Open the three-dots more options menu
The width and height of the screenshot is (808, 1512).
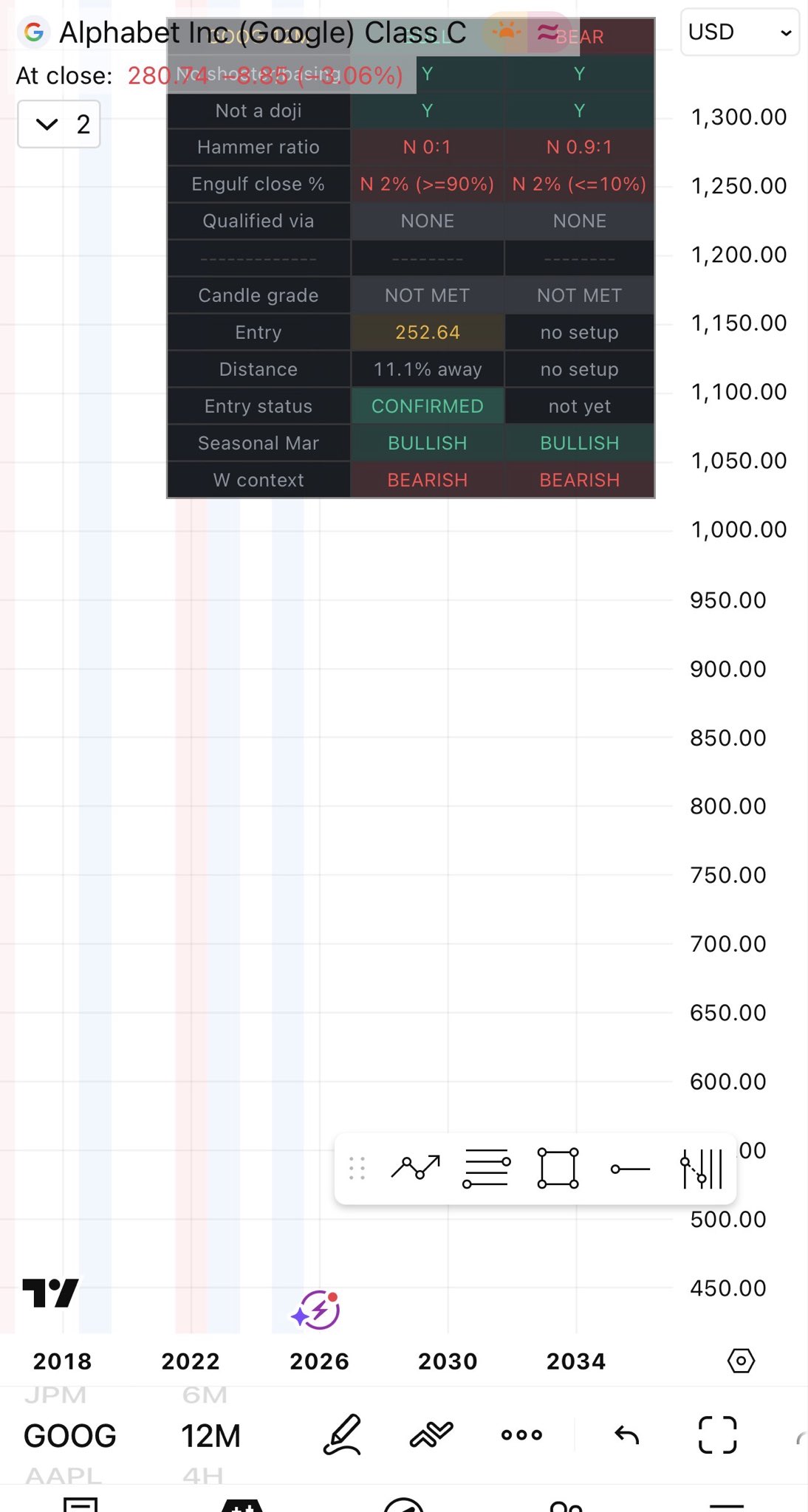521,1434
